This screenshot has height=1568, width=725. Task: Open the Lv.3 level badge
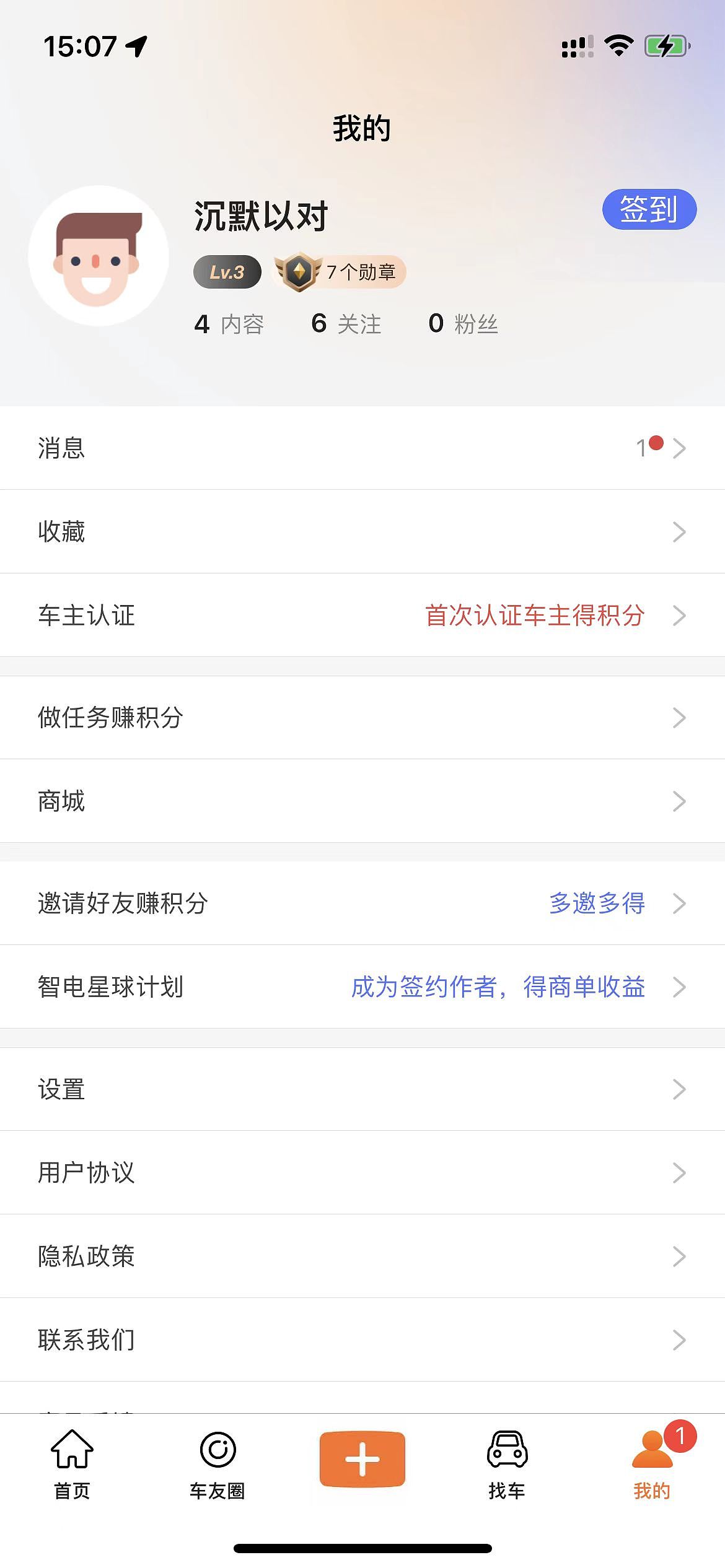[x=227, y=272]
